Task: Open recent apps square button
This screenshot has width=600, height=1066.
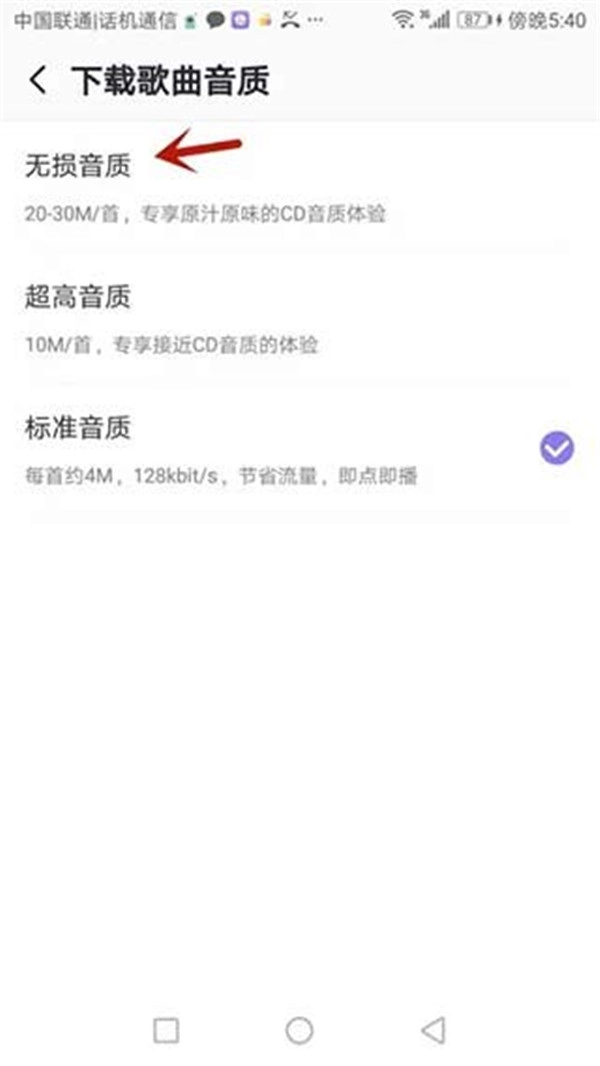Action: [166, 1030]
